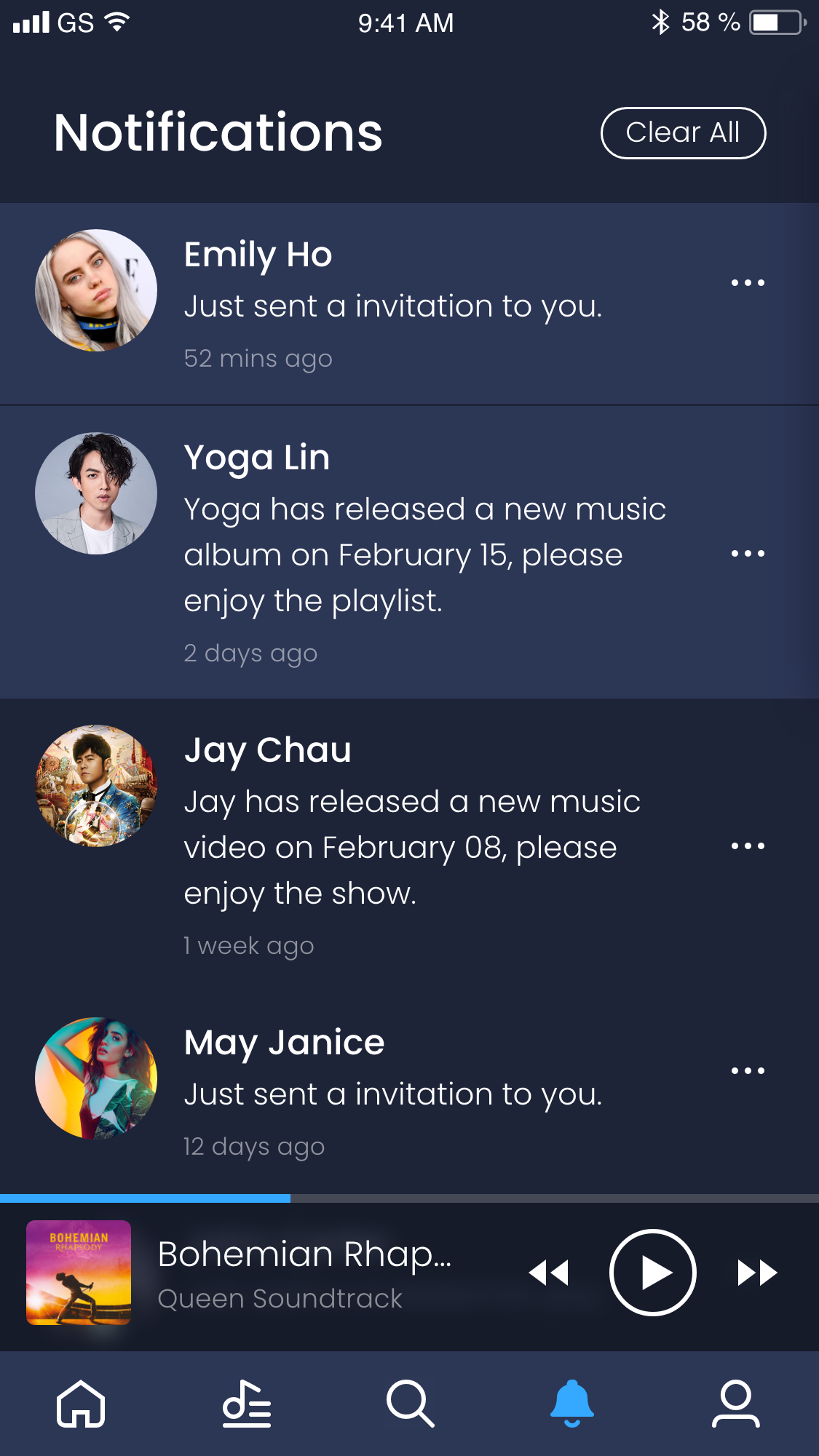Screen dimensions: 819x1456
Task: Seek the song using the progress bar
Action: pos(409,1198)
